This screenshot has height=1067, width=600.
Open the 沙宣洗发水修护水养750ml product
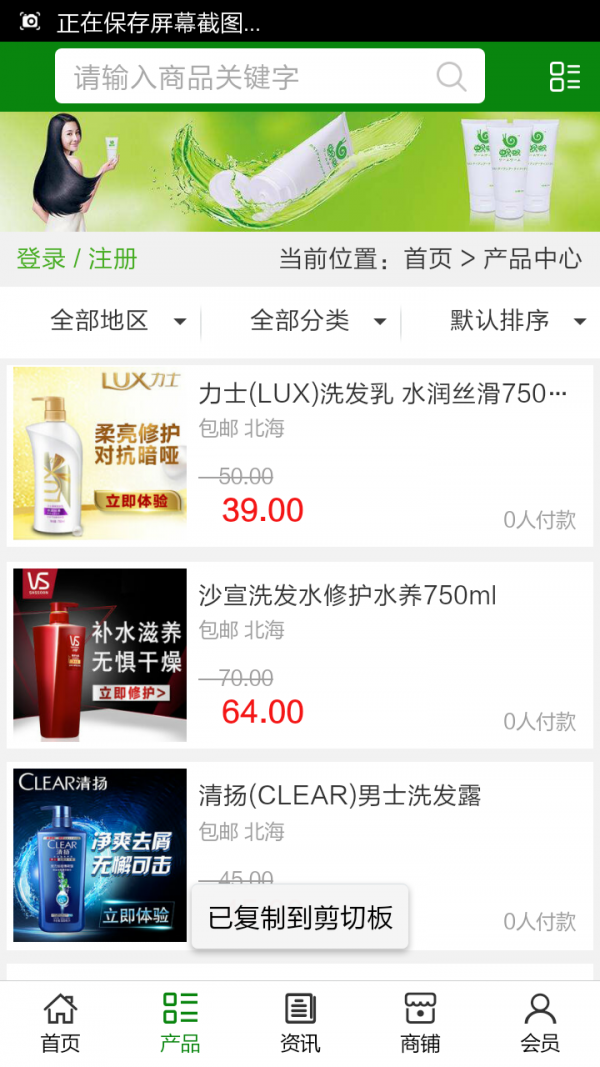(300, 655)
